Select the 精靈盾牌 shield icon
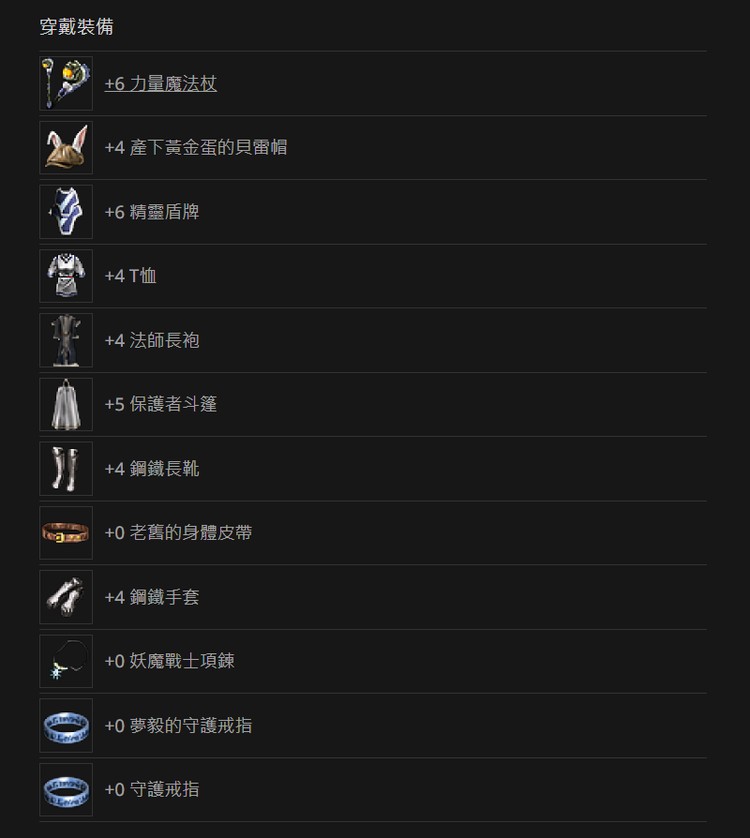This screenshot has height=838, width=750. [x=65, y=211]
